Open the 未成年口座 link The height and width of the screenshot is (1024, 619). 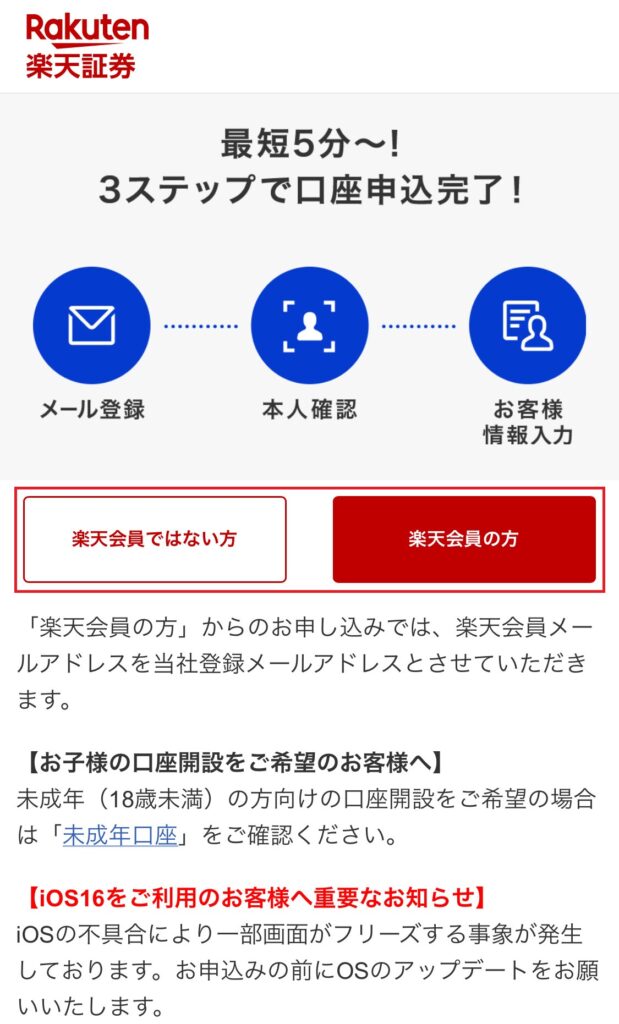(120, 836)
